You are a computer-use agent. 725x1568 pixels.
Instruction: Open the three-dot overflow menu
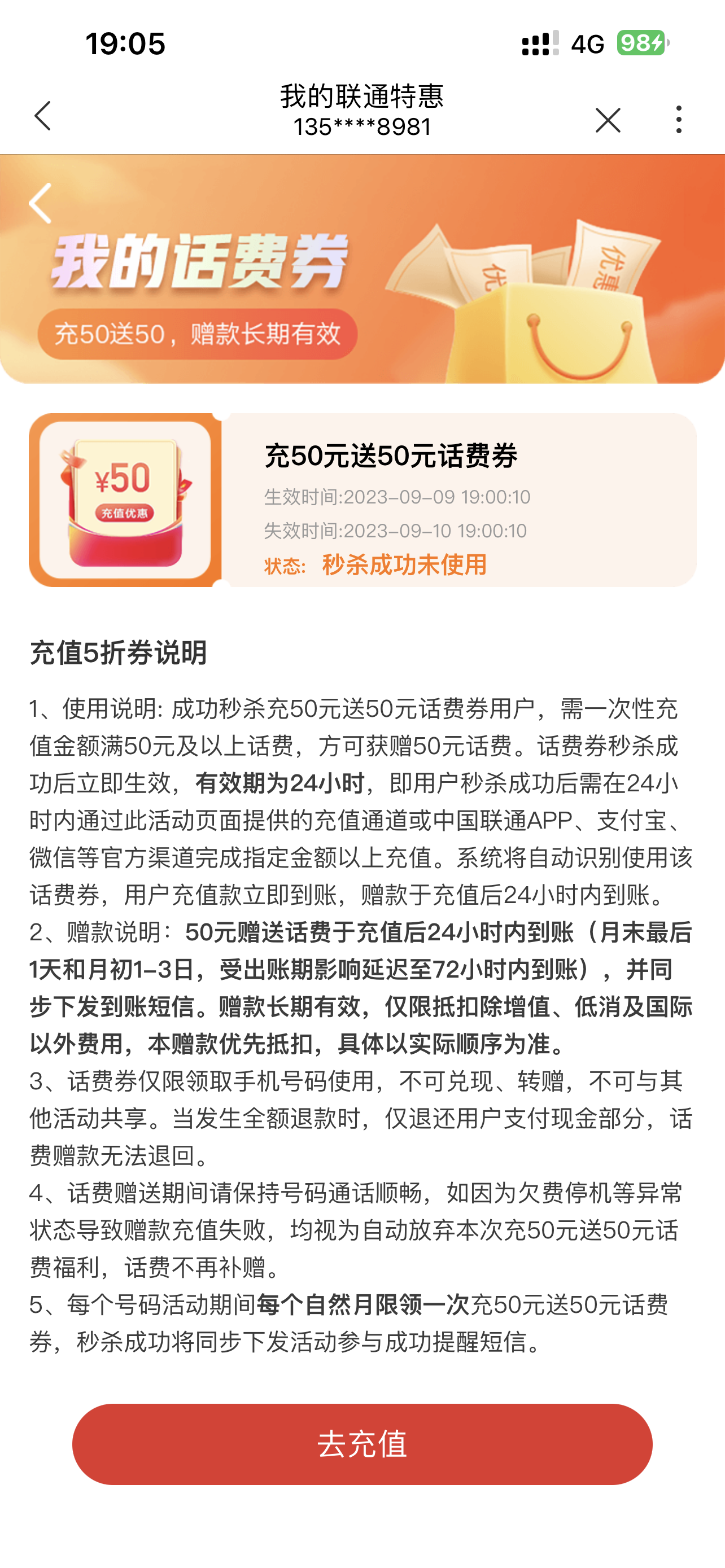(679, 119)
